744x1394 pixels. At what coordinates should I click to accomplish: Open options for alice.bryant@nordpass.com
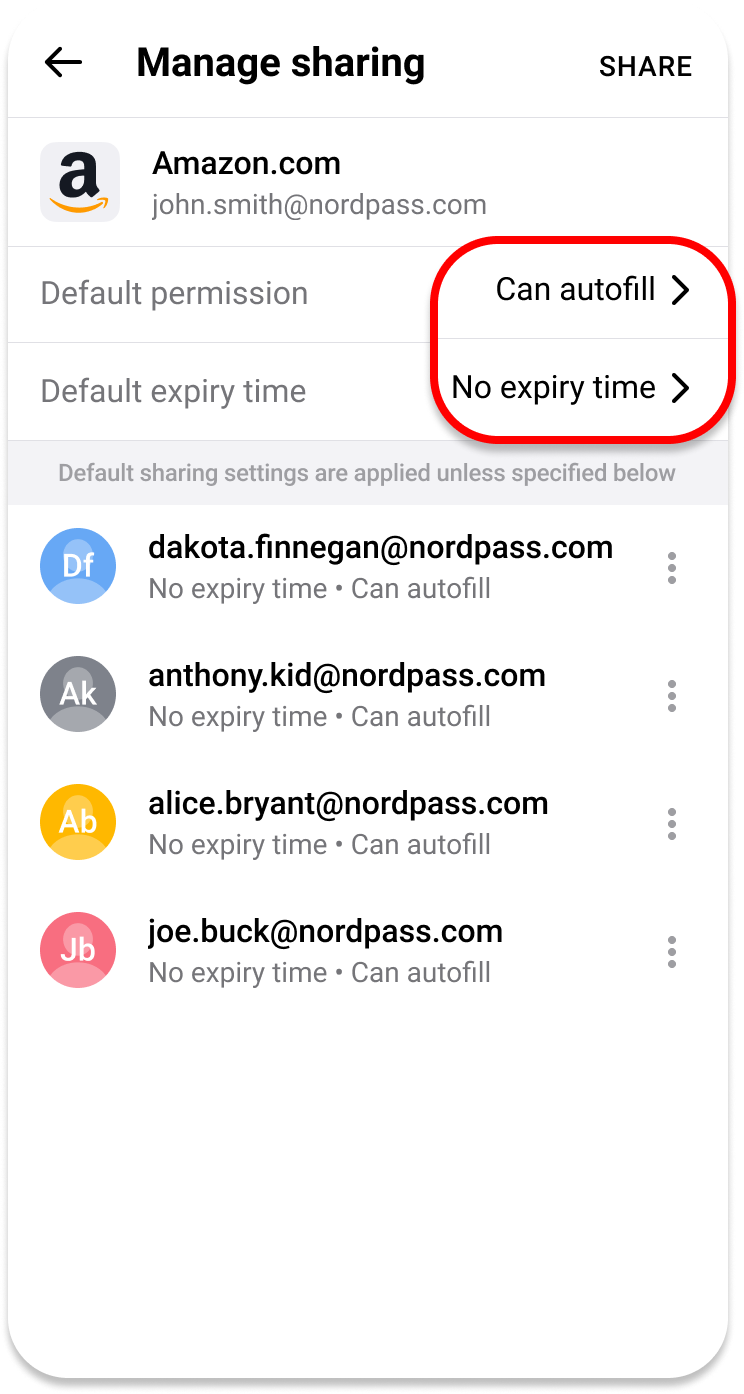pos(671,824)
